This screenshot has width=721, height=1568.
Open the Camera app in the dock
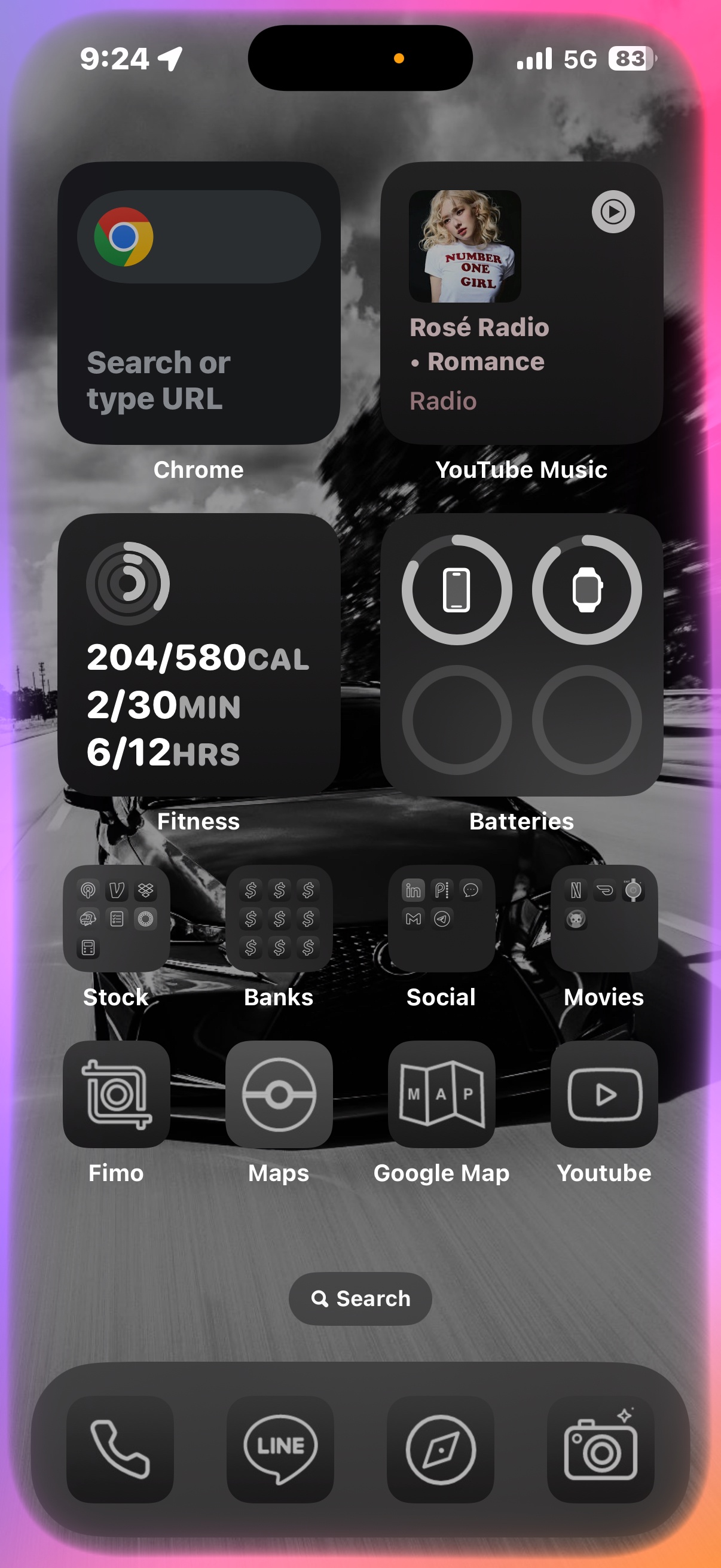pyautogui.click(x=600, y=1448)
